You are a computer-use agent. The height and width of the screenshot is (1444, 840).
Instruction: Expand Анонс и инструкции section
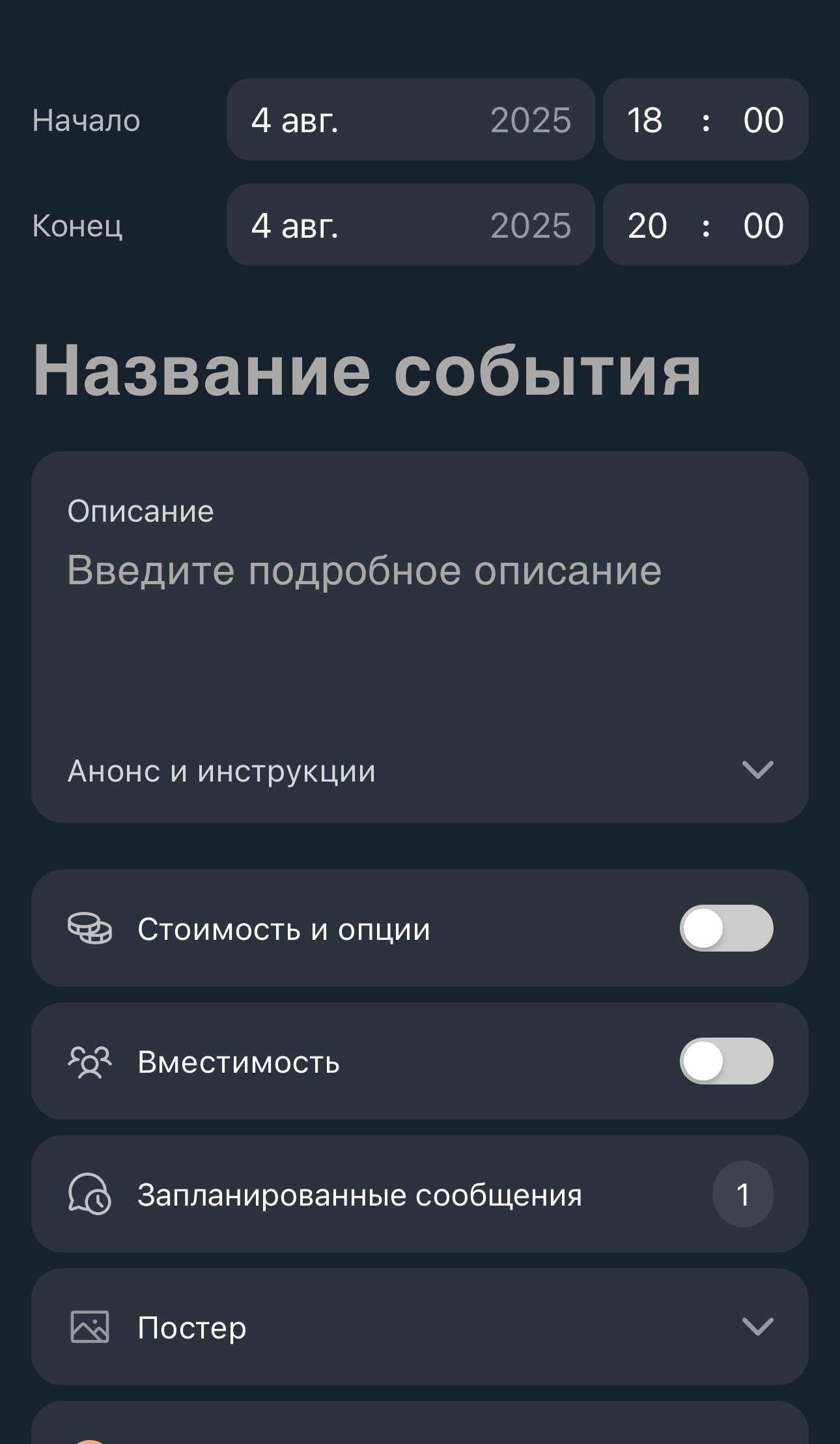click(419, 771)
